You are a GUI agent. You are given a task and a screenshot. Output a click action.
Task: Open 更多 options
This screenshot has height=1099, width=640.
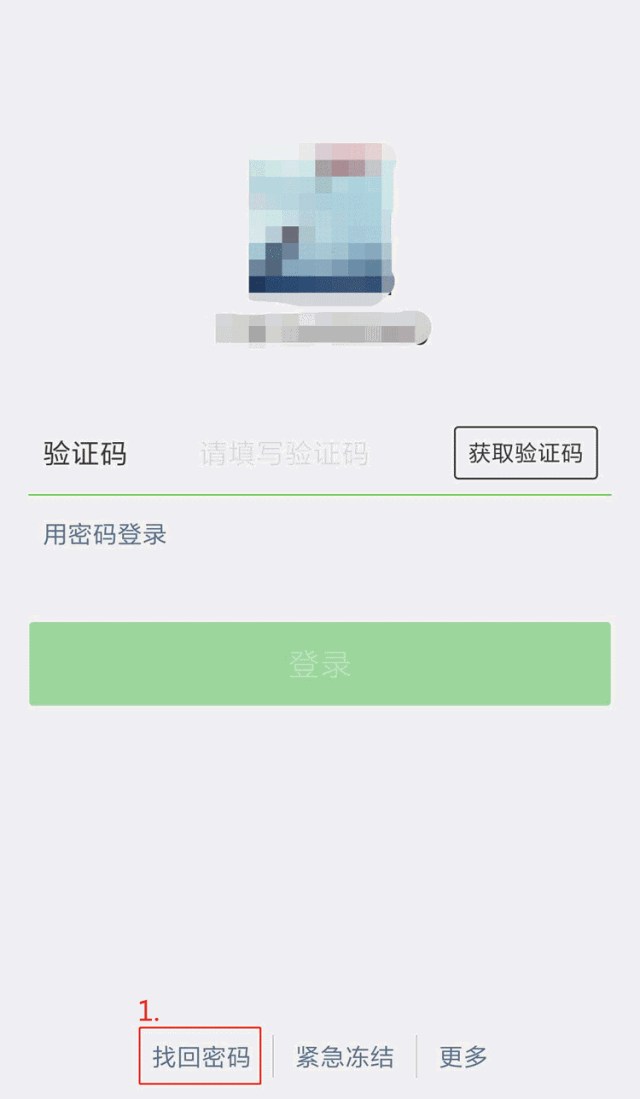tap(463, 1056)
